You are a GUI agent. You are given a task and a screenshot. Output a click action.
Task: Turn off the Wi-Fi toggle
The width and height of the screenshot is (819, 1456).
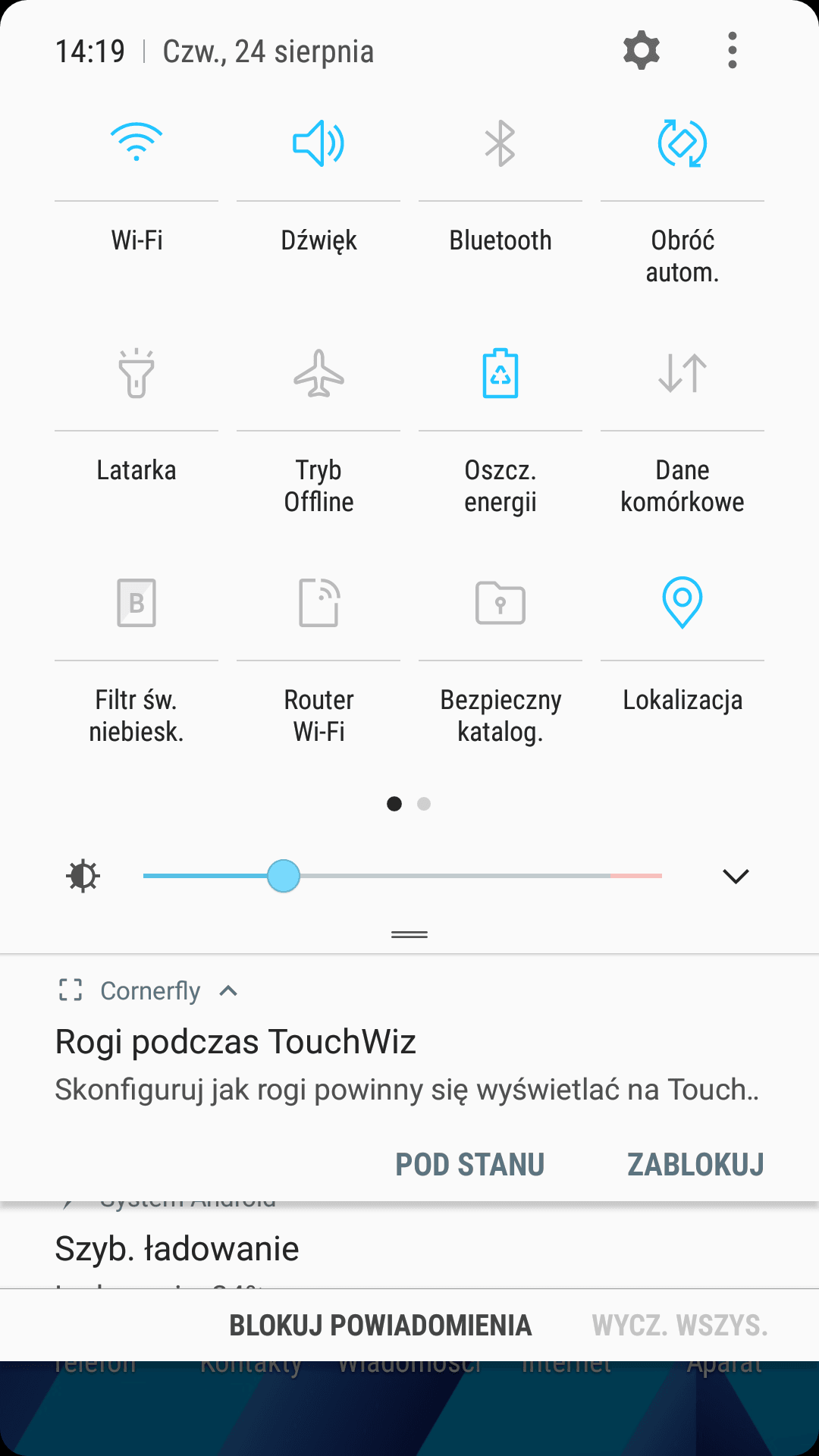click(136, 143)
